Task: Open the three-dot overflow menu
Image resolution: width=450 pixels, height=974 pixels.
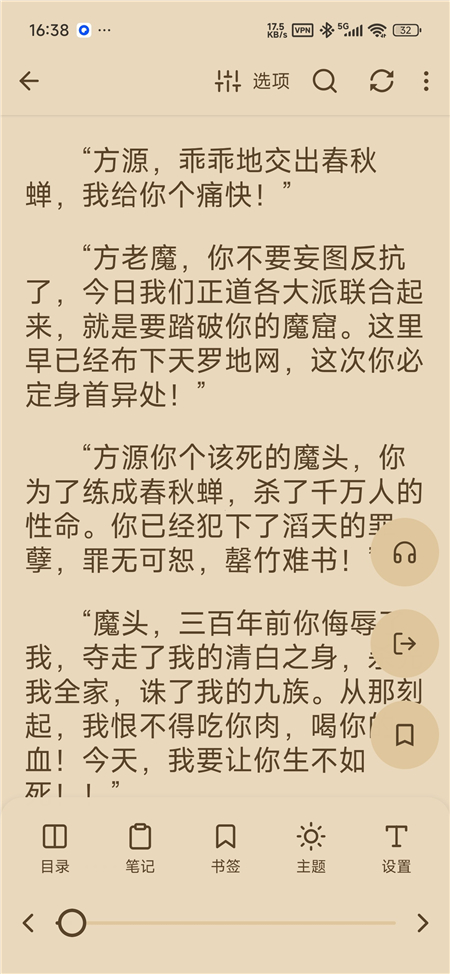Action: pos(426,81)
